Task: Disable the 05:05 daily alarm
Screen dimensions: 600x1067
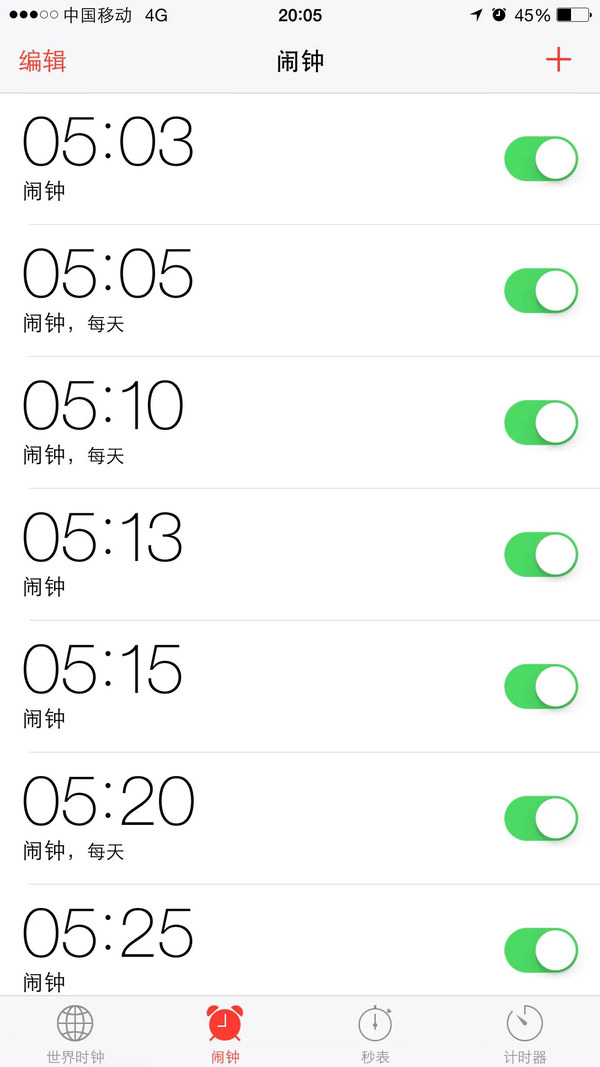Action: pyautogui.click(x=540, y=291)
